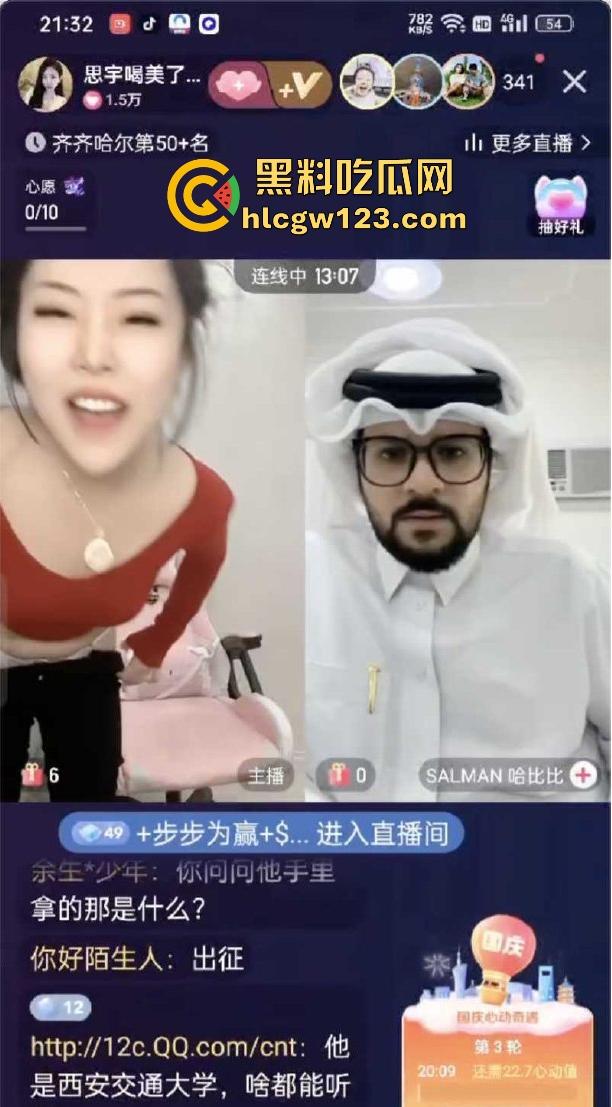Open the 心愿 wish list 0/10
The image size is (612, 1107).
pyautogui.click(x=54, y=200)
